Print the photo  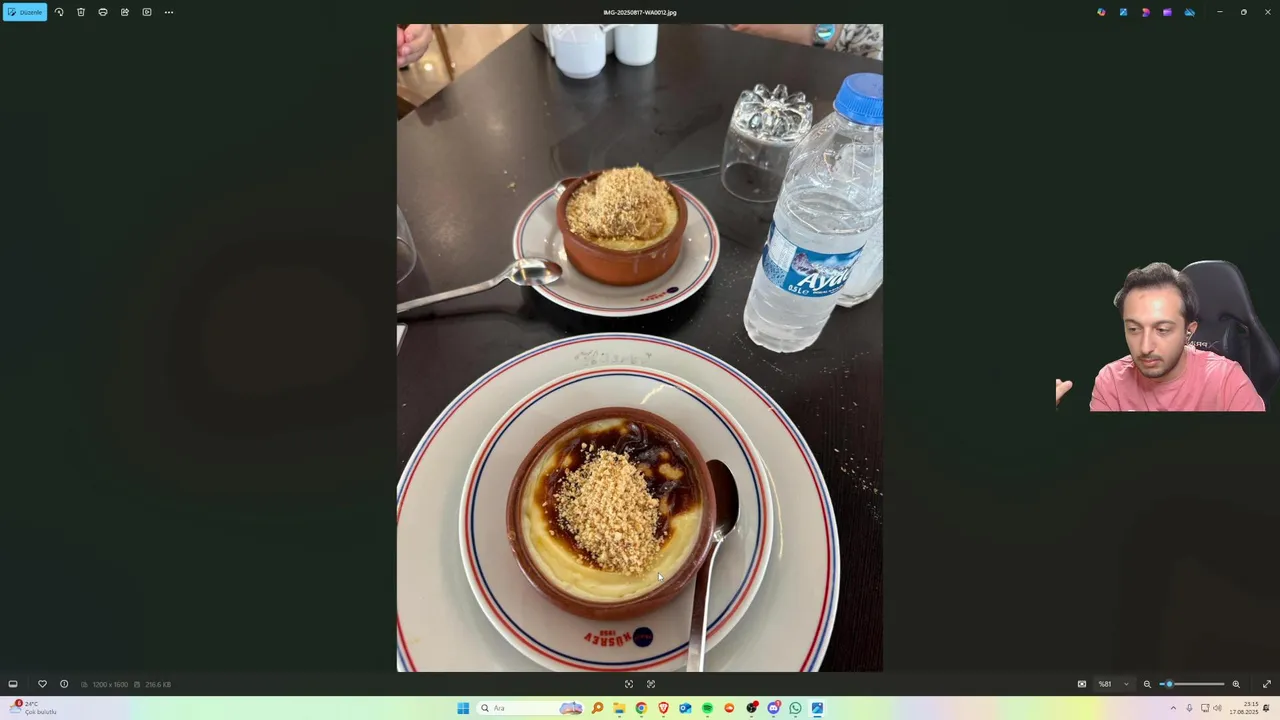pyautogui.click(x=103, y=12)
